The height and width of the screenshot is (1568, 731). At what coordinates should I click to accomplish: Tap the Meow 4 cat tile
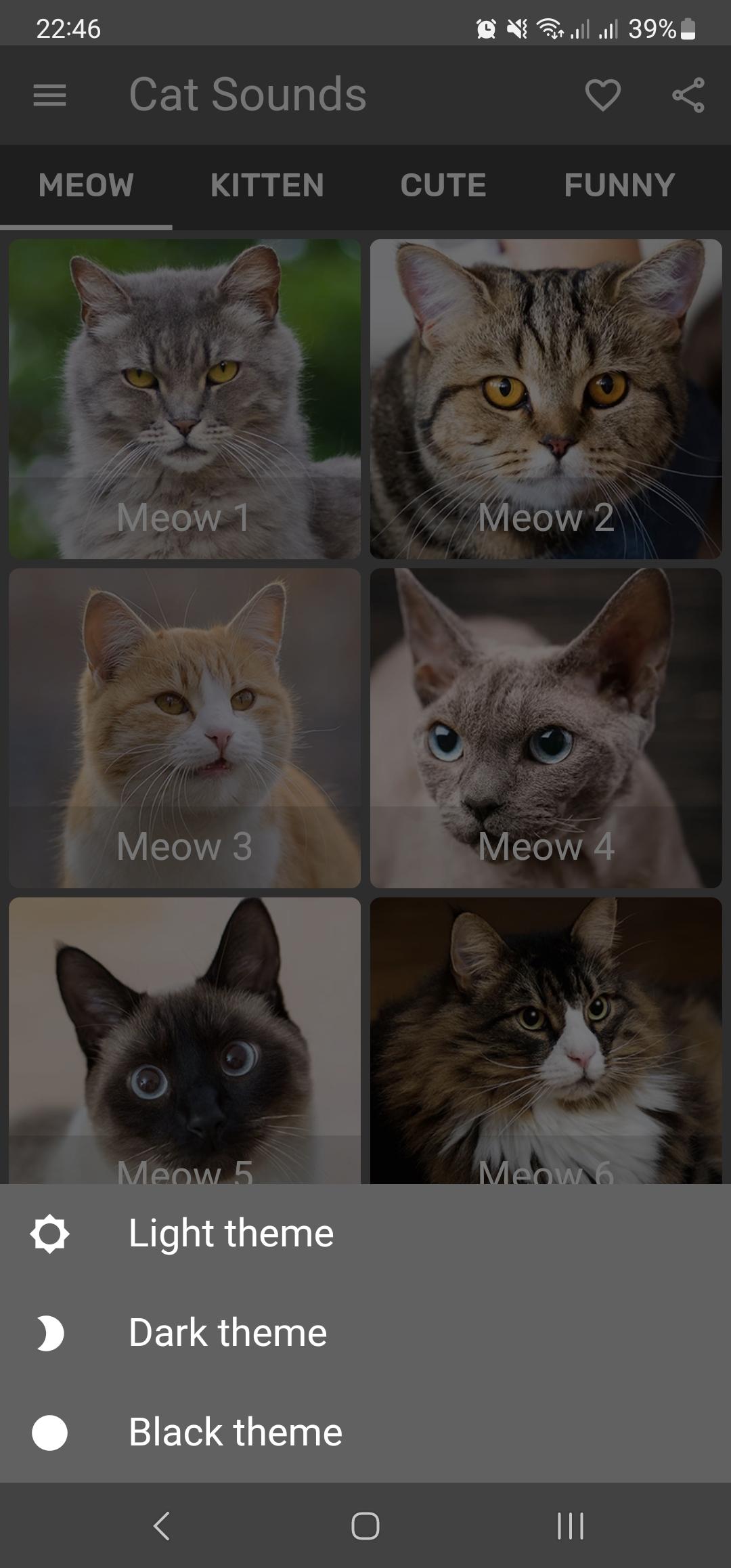[x=546, y=728]
